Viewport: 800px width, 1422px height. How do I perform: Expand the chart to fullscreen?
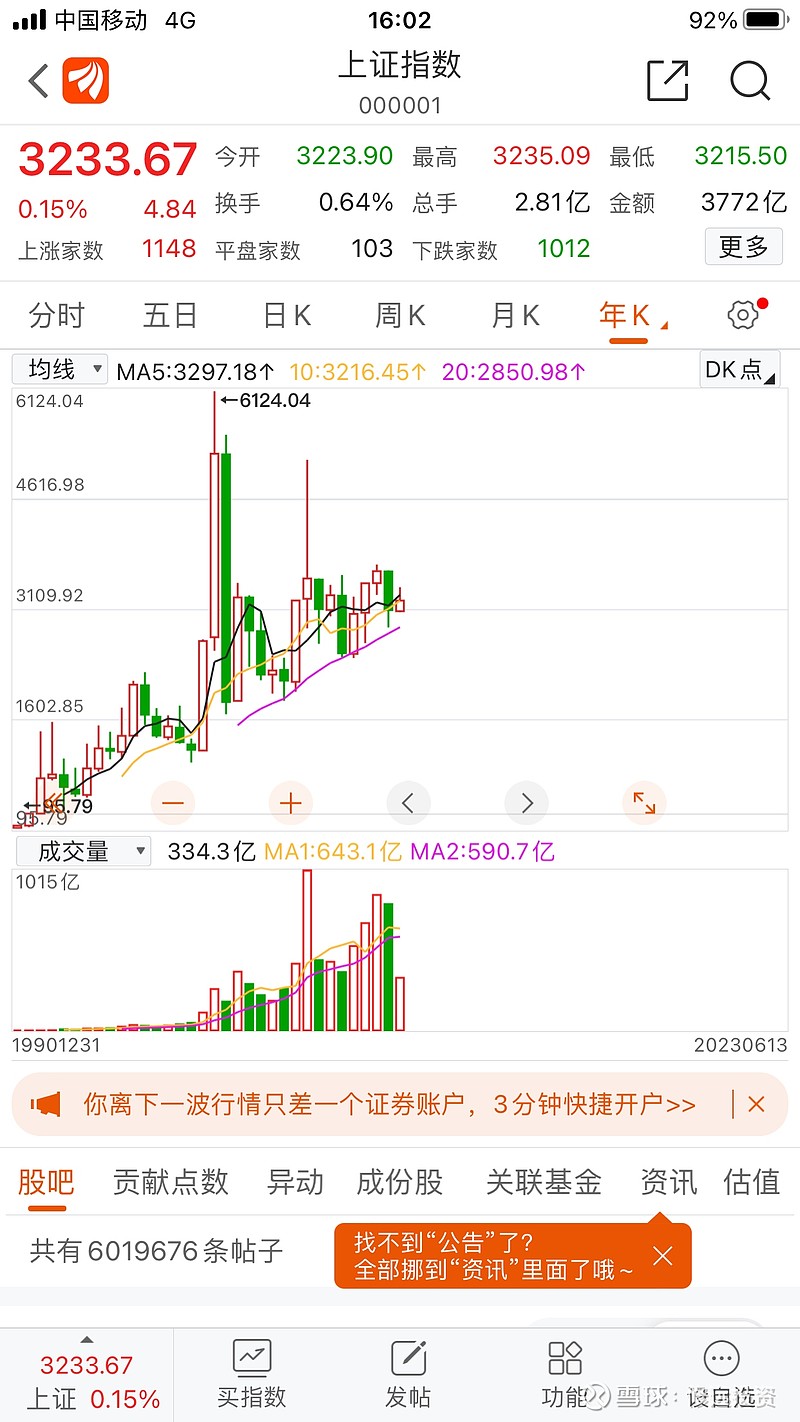[644, 802]
